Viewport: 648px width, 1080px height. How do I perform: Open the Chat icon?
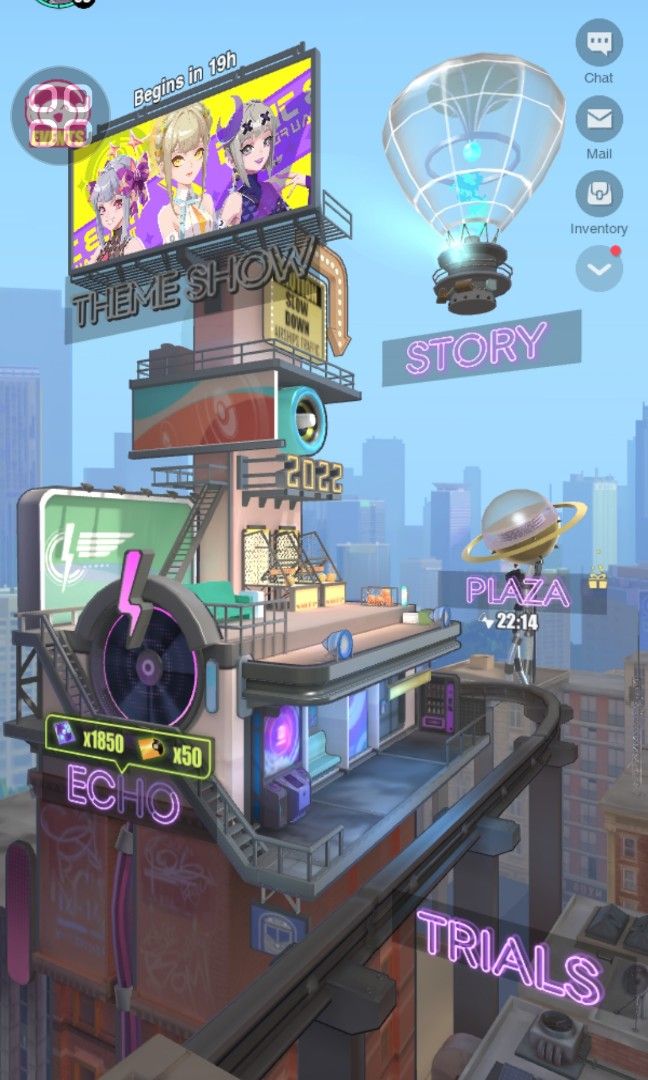click(599, 43)
